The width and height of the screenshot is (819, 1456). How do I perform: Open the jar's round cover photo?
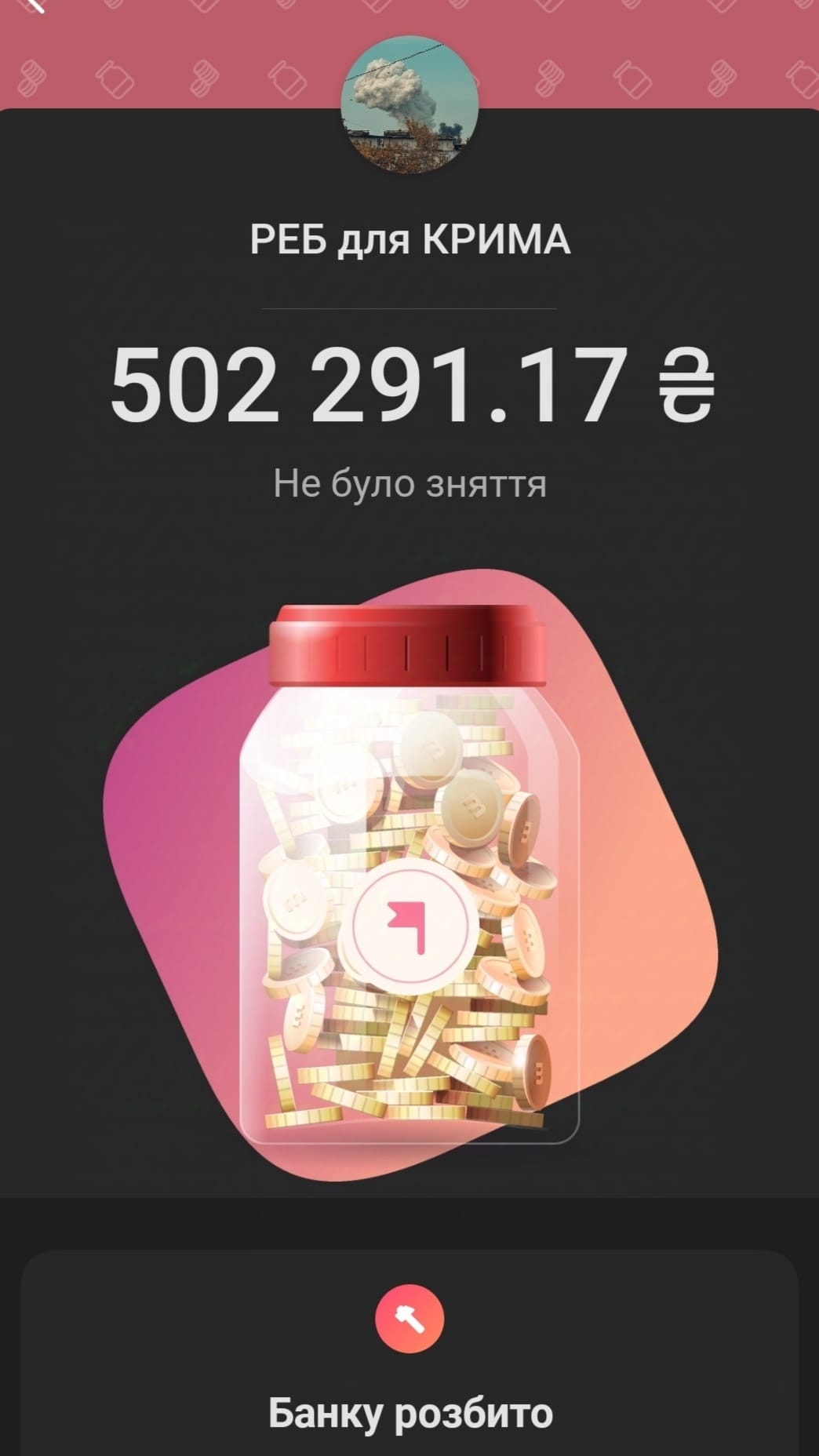[x=409, y=104]
